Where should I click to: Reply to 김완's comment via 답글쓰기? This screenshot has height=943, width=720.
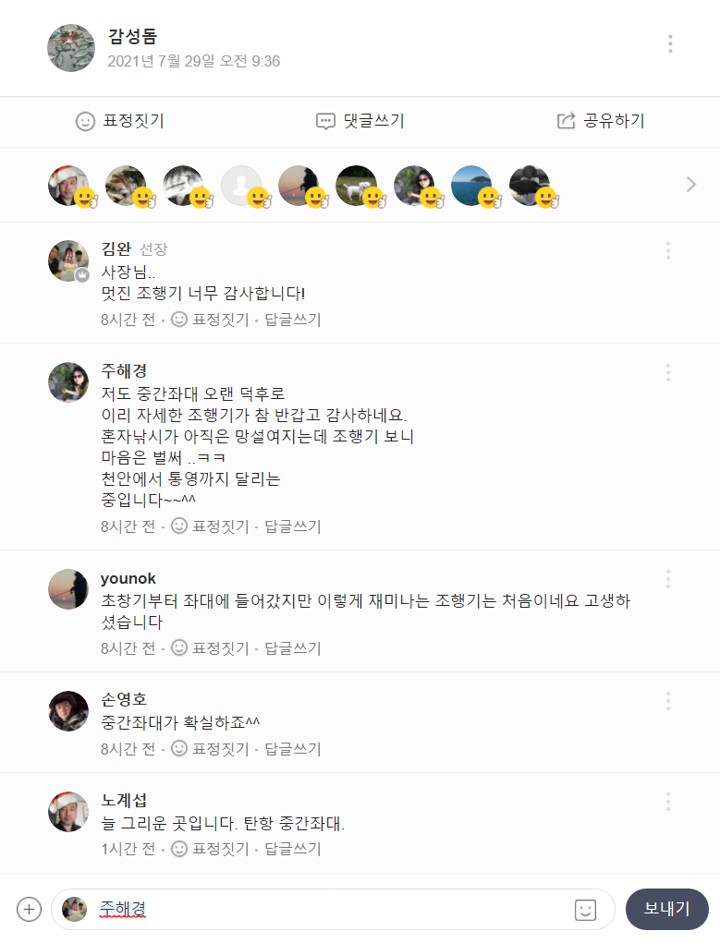[x=293, y=320]
